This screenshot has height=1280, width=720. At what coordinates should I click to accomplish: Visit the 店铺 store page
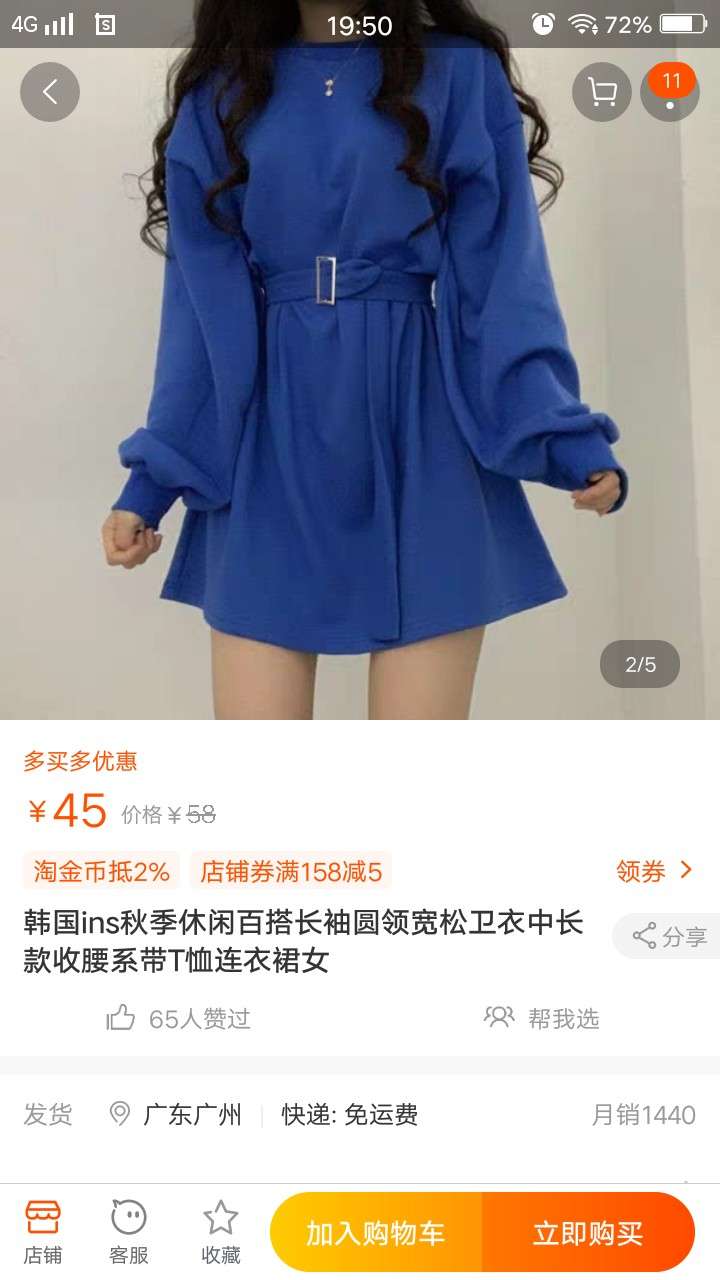tap(43, 1232)
